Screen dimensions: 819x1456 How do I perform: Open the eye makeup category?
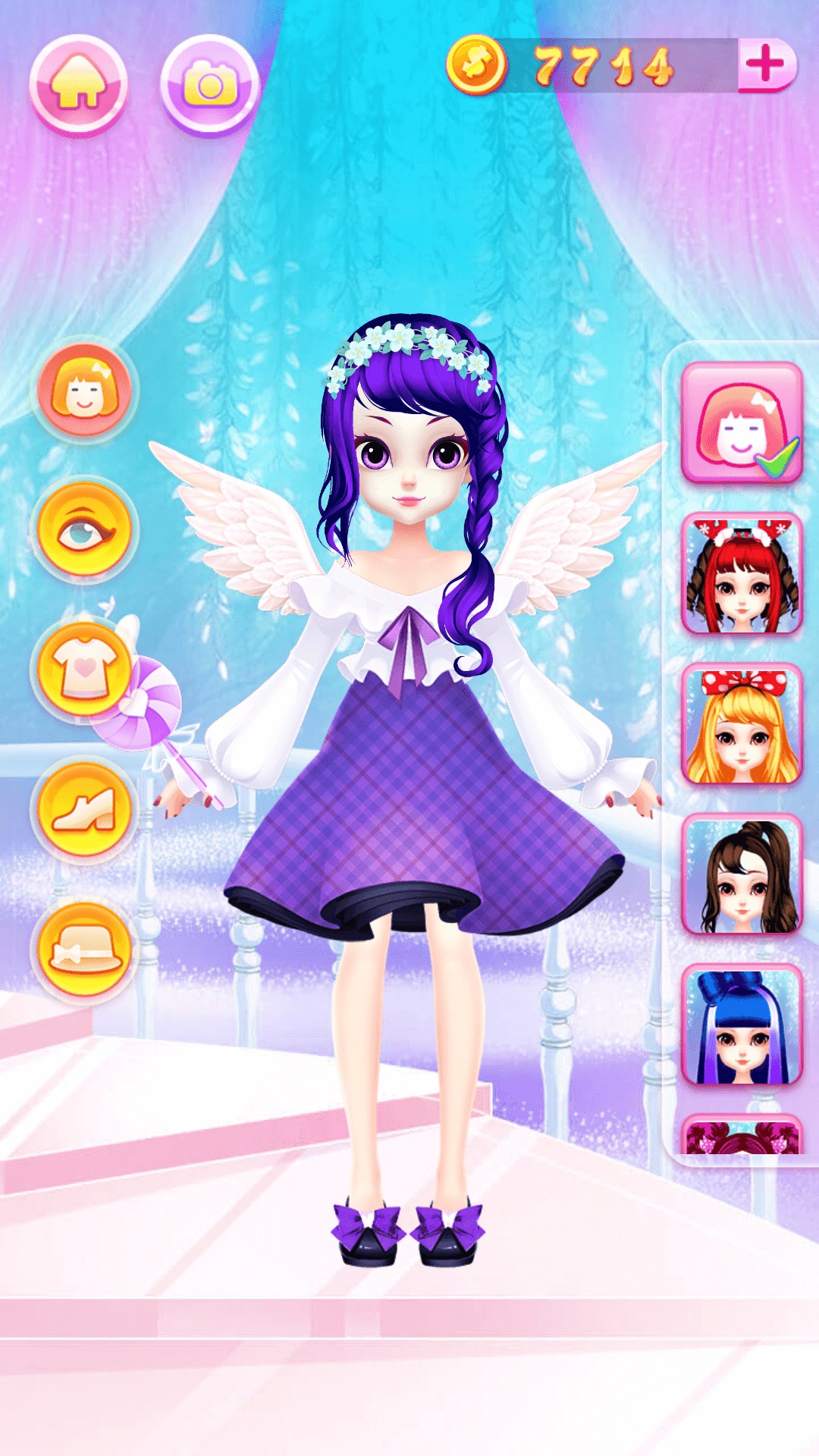pyautogui.click(x=84, y=529)
